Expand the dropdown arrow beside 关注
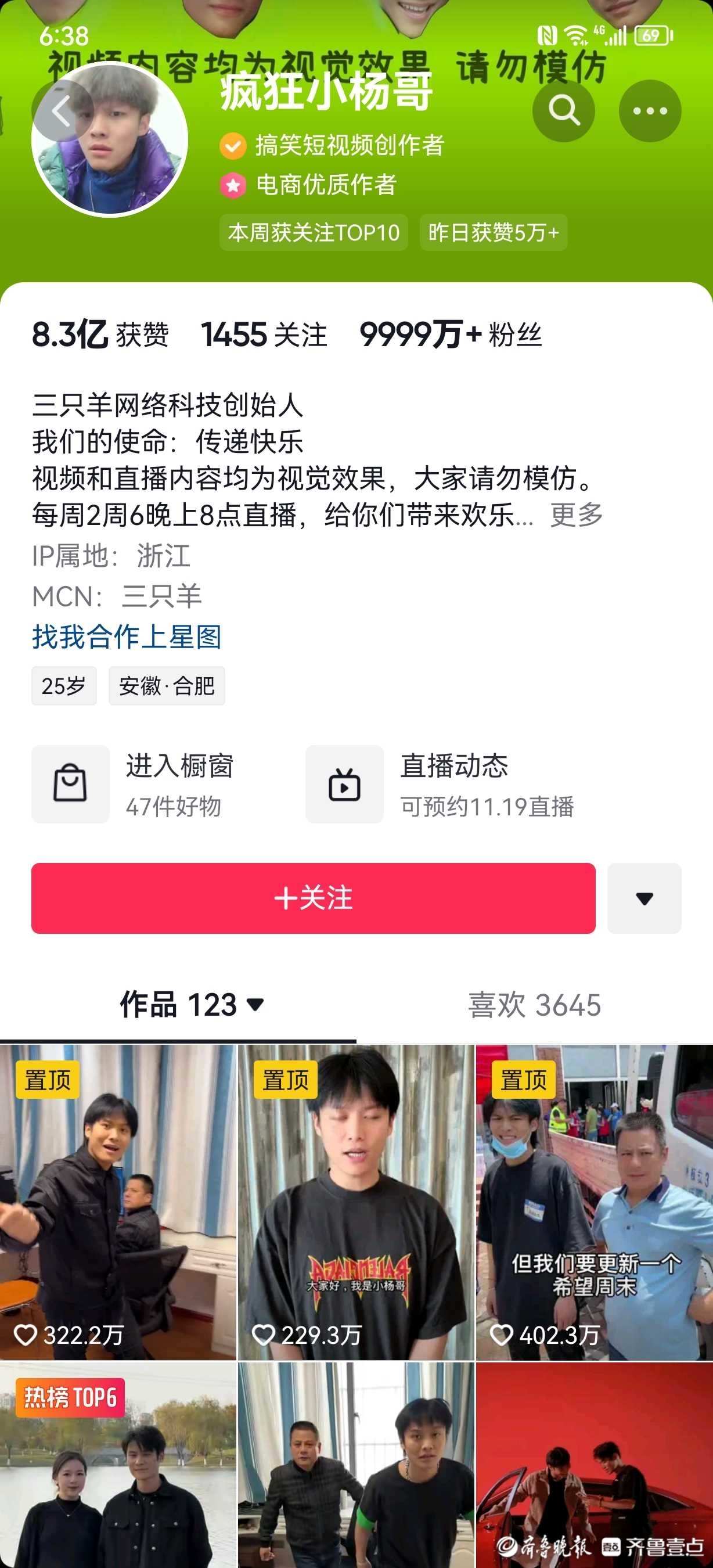713x1568 pixels. [644, 898]
